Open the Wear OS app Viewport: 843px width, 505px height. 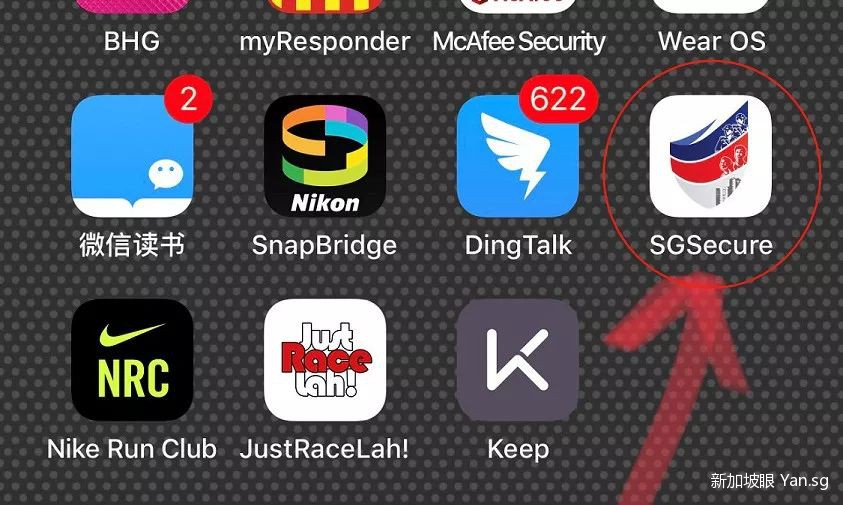coord(710,10)
